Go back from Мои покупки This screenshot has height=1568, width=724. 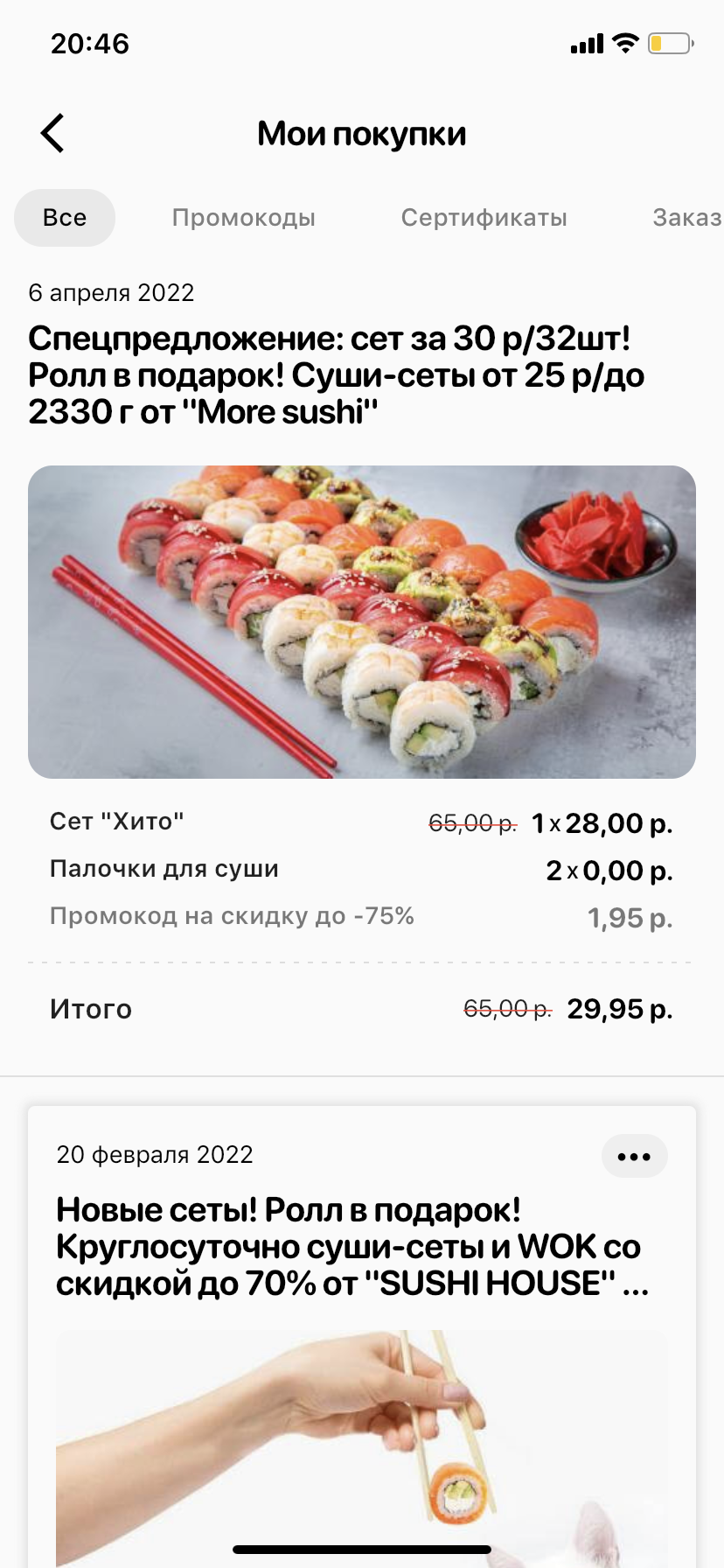pos(52,133)
